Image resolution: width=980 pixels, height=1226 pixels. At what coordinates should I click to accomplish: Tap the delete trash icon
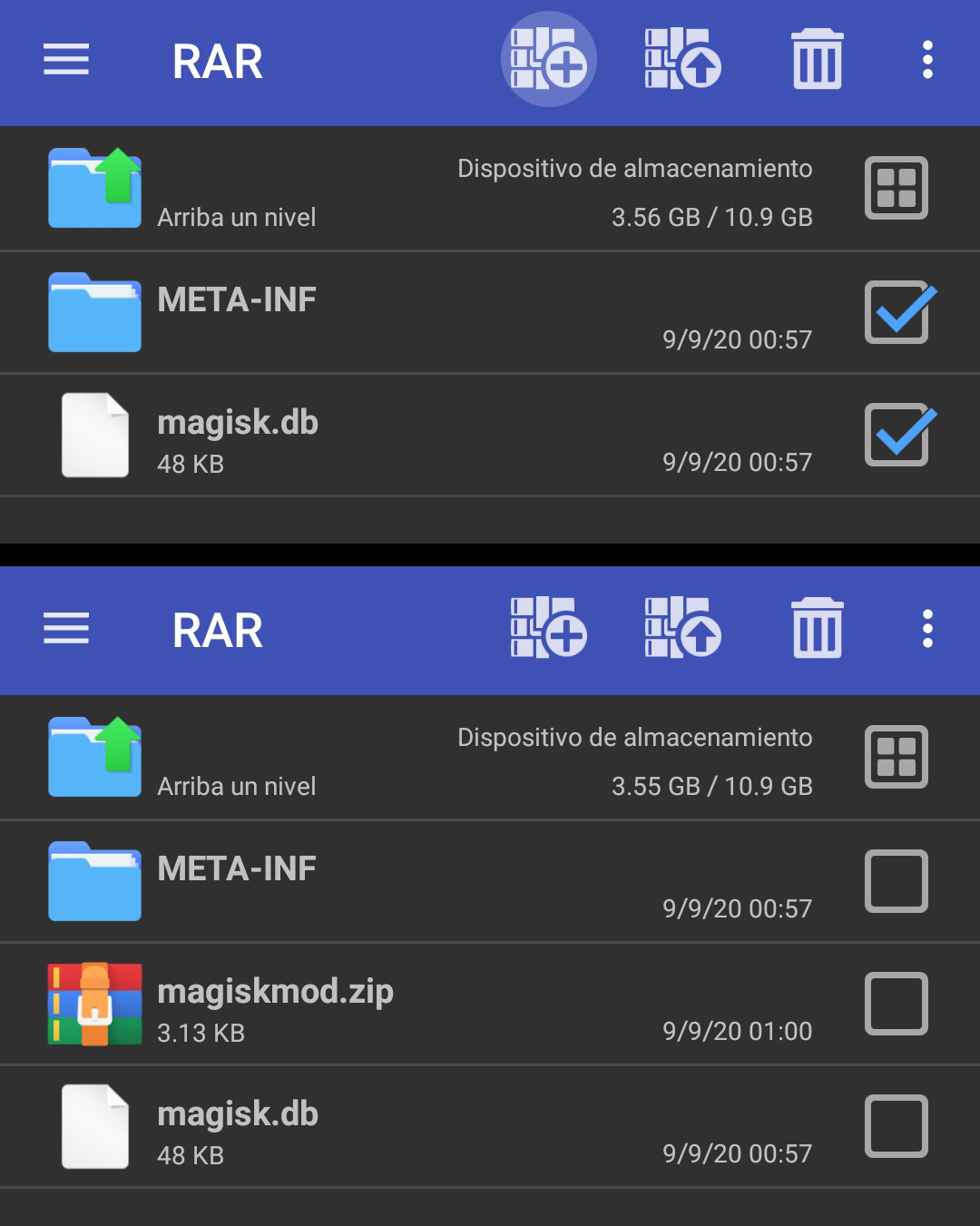(815, 60)
